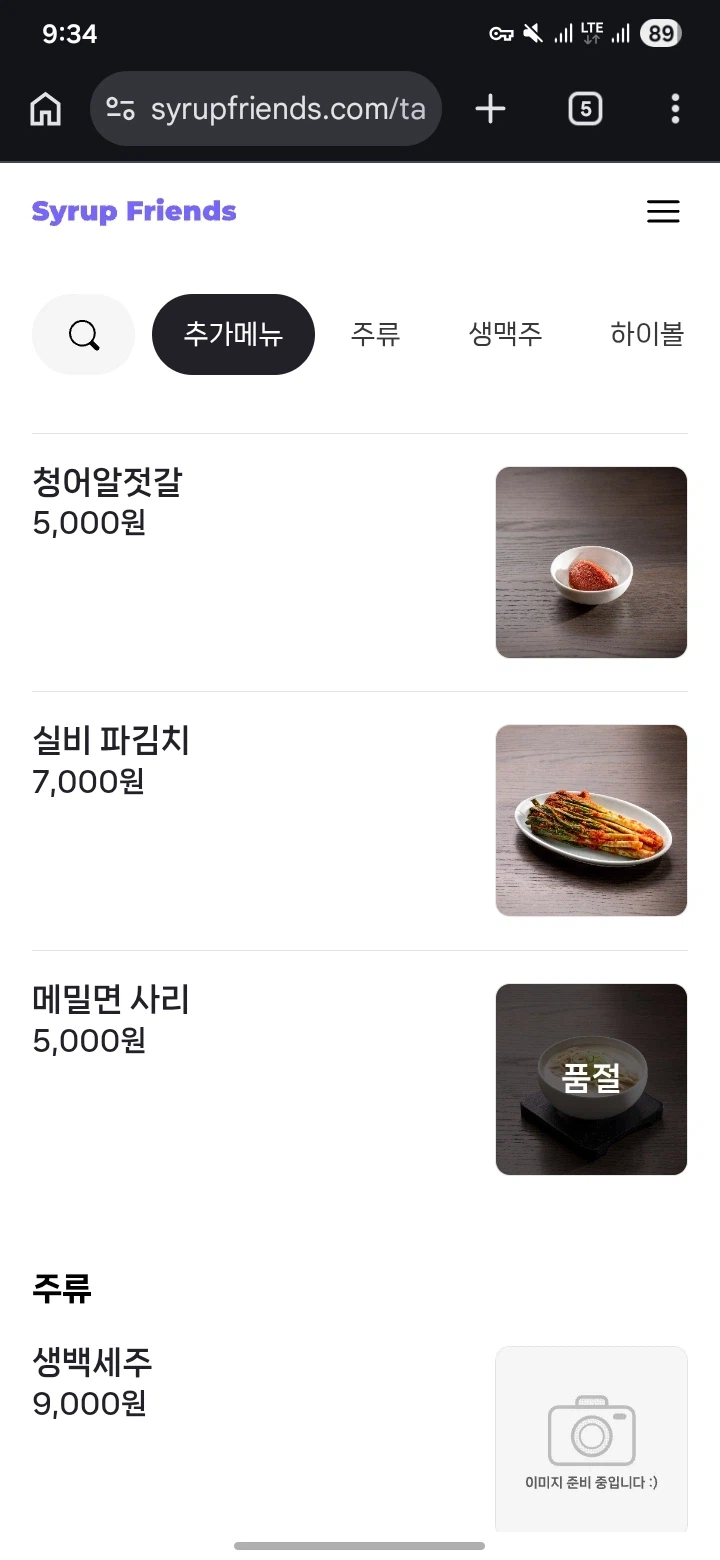
Task: Check the battery indicator showing 89
Action: (659, 33)
